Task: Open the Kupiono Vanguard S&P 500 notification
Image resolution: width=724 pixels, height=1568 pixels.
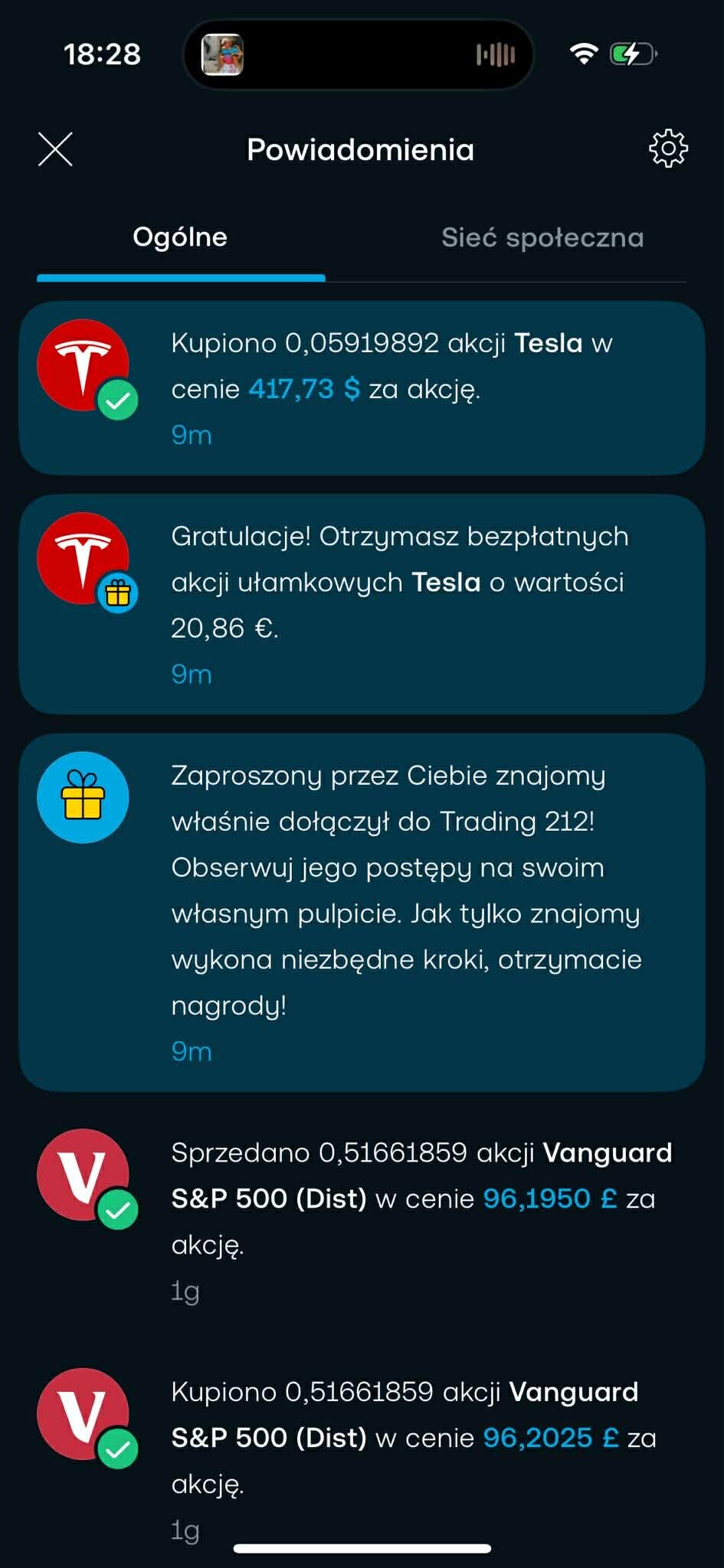Action: click(362, 1459)
